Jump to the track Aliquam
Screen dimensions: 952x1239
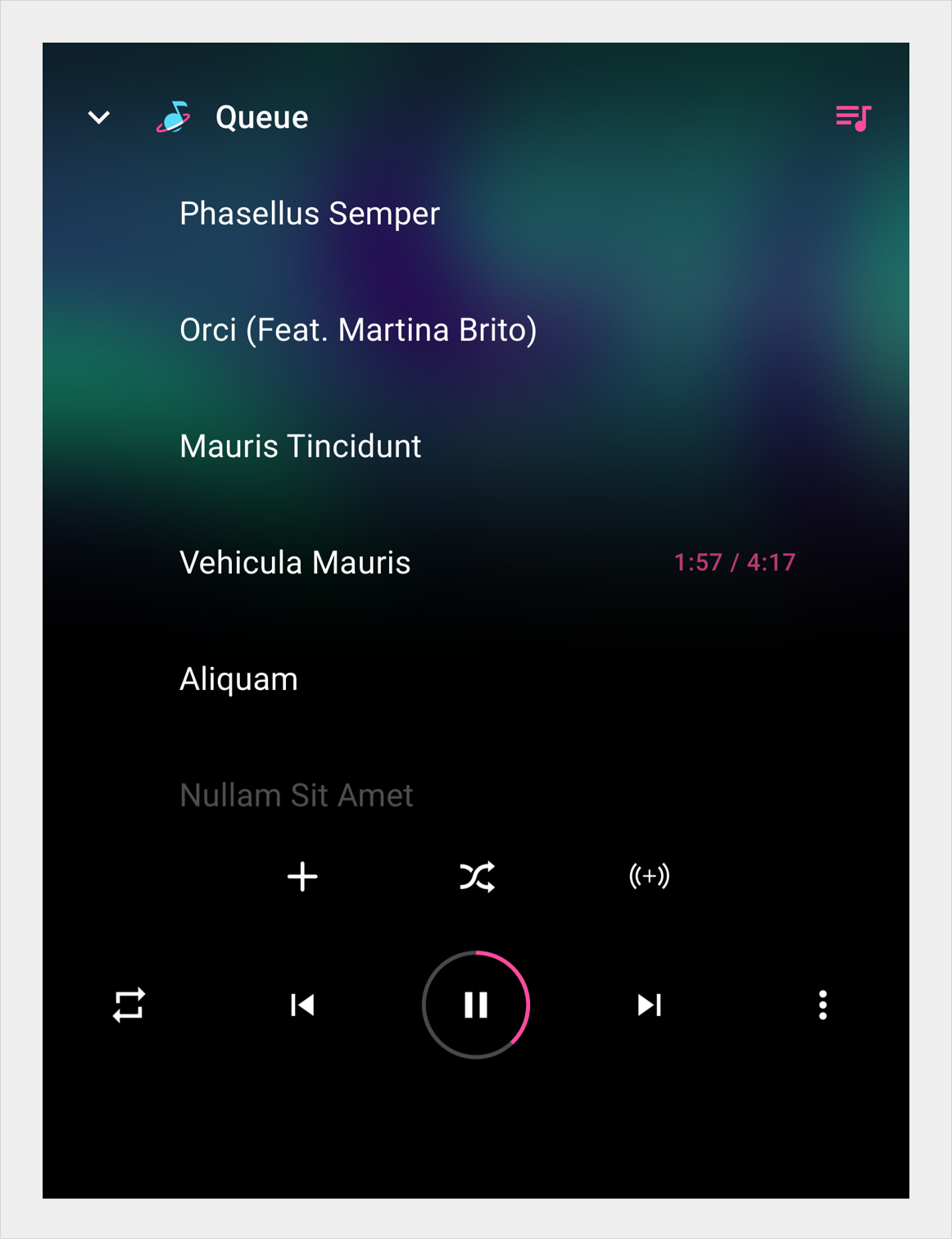pyautogui.click(x=238, y=679)
